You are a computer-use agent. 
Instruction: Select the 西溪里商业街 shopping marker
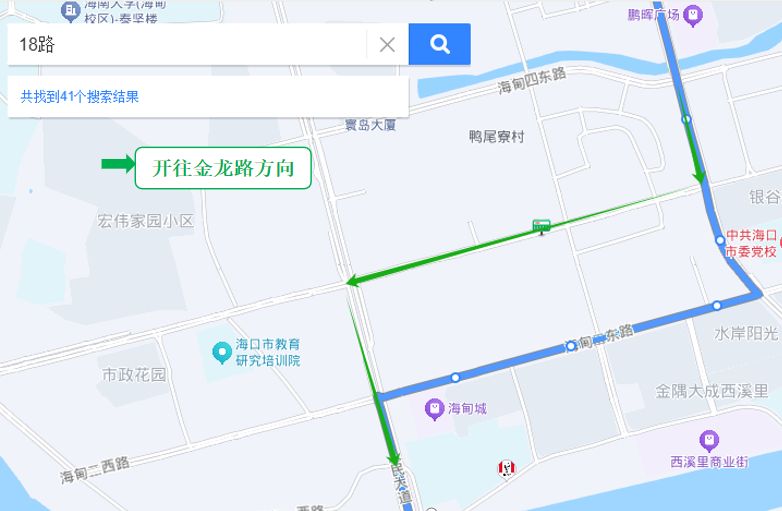pyautogui.click(x=708, y=439)
